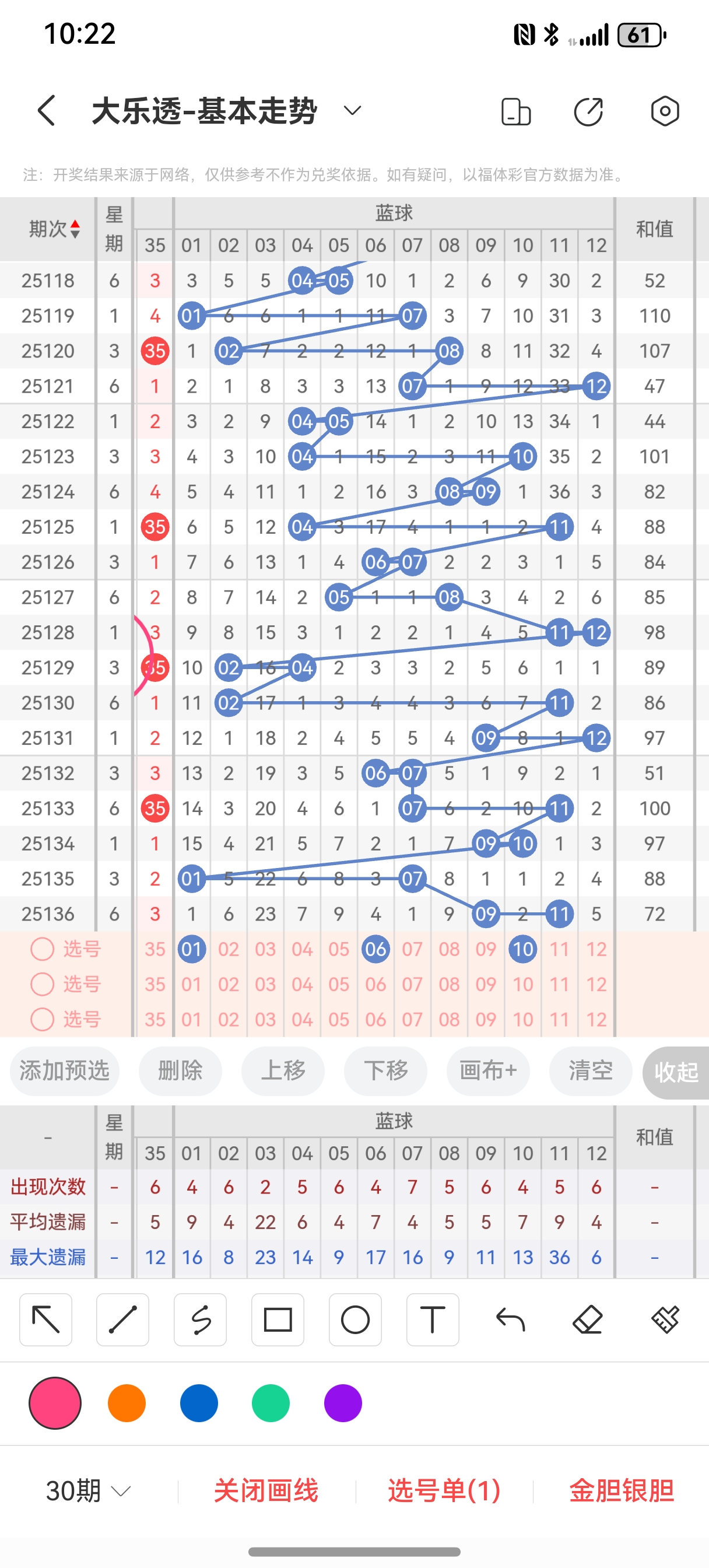Image resolution: width=709 pixels, height=1568 pixels.
Task: Choose the curve drawing tool
Action: pyautogui.click(x=200, y=1319)
